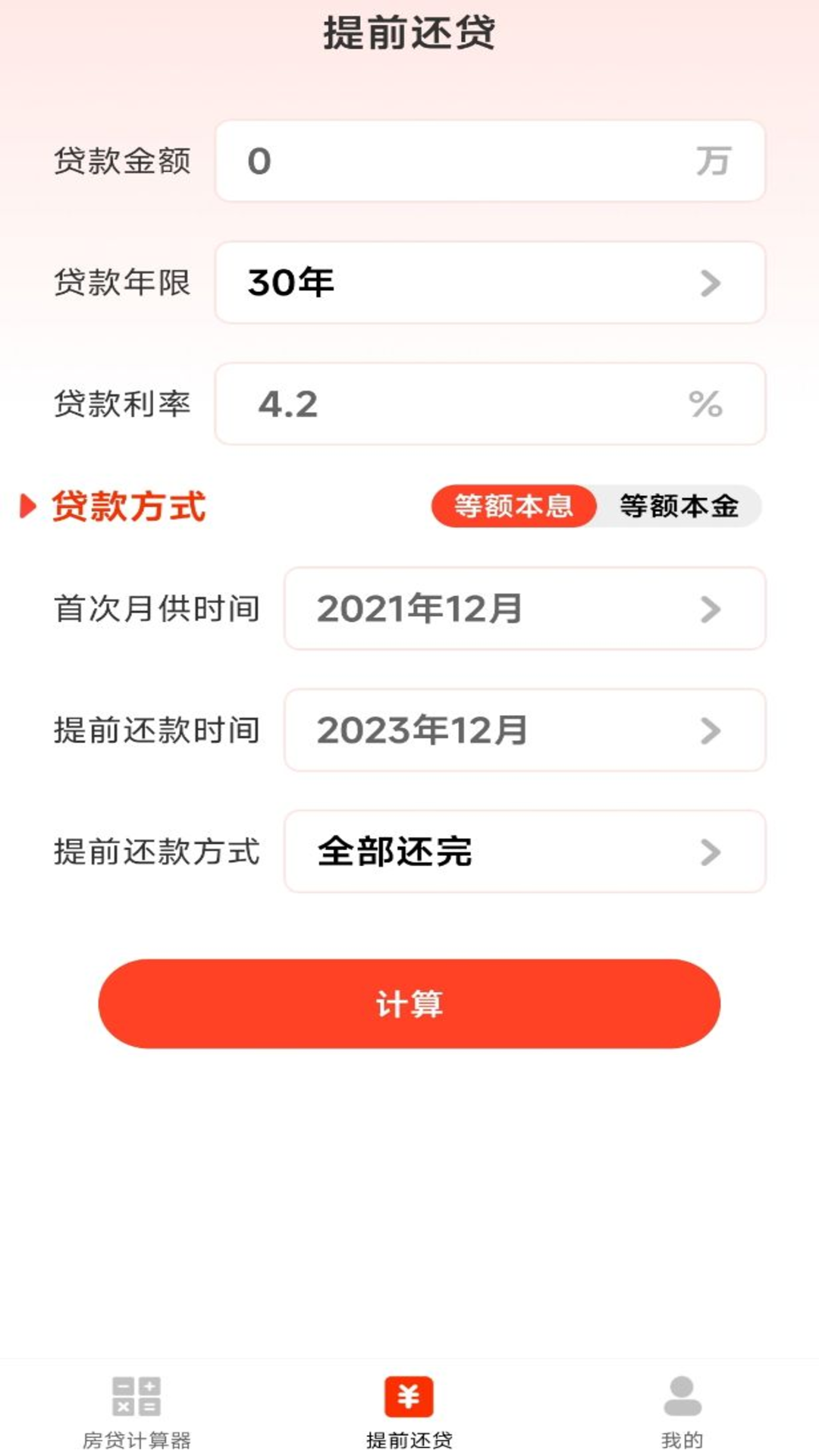Switch to 等额本金 repayment mode
The image size is (819, 1456).
pos(679,507)
